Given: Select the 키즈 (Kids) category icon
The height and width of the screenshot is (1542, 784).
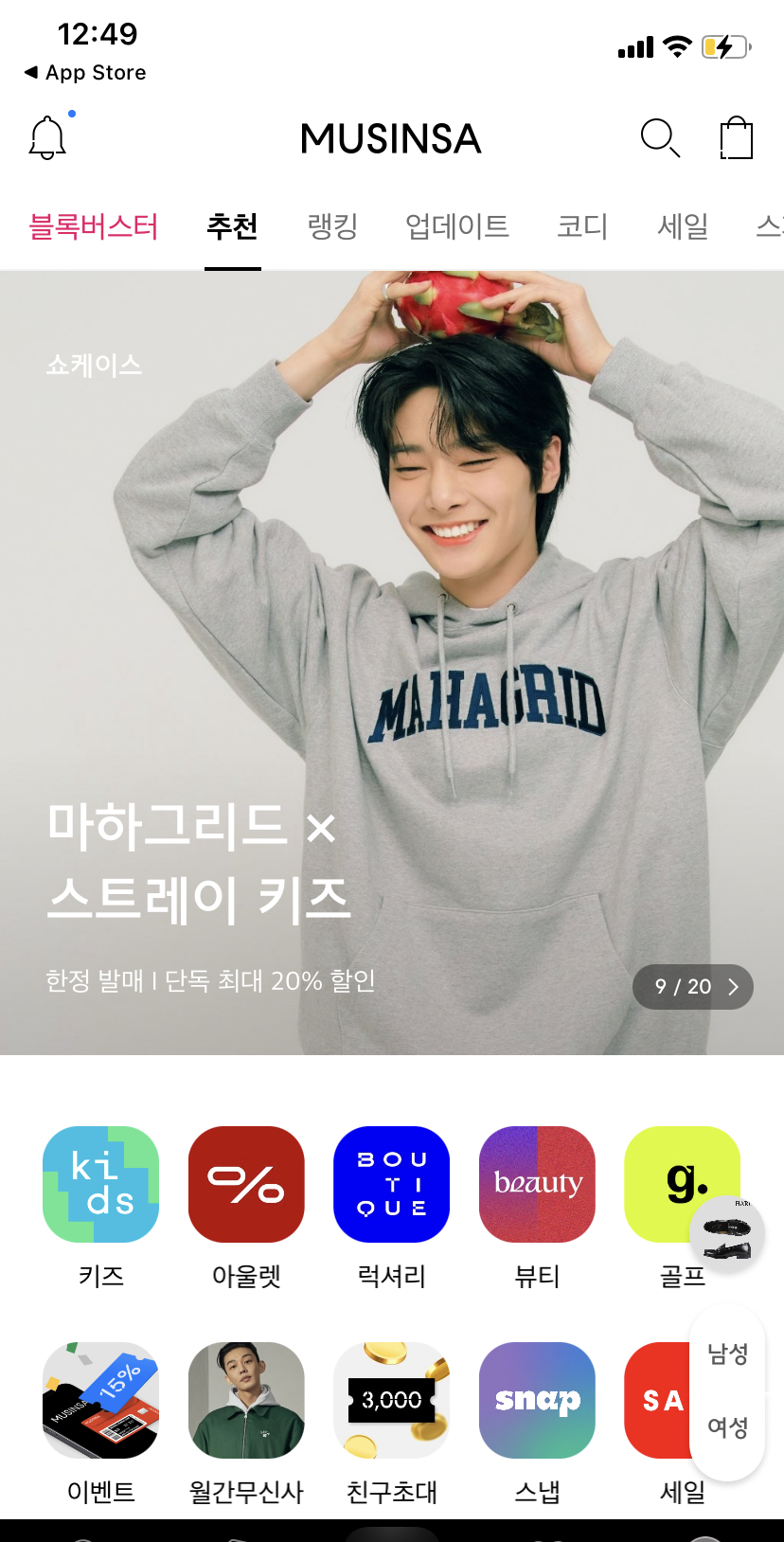Looking at the screenshot, I should (100, 1184).
